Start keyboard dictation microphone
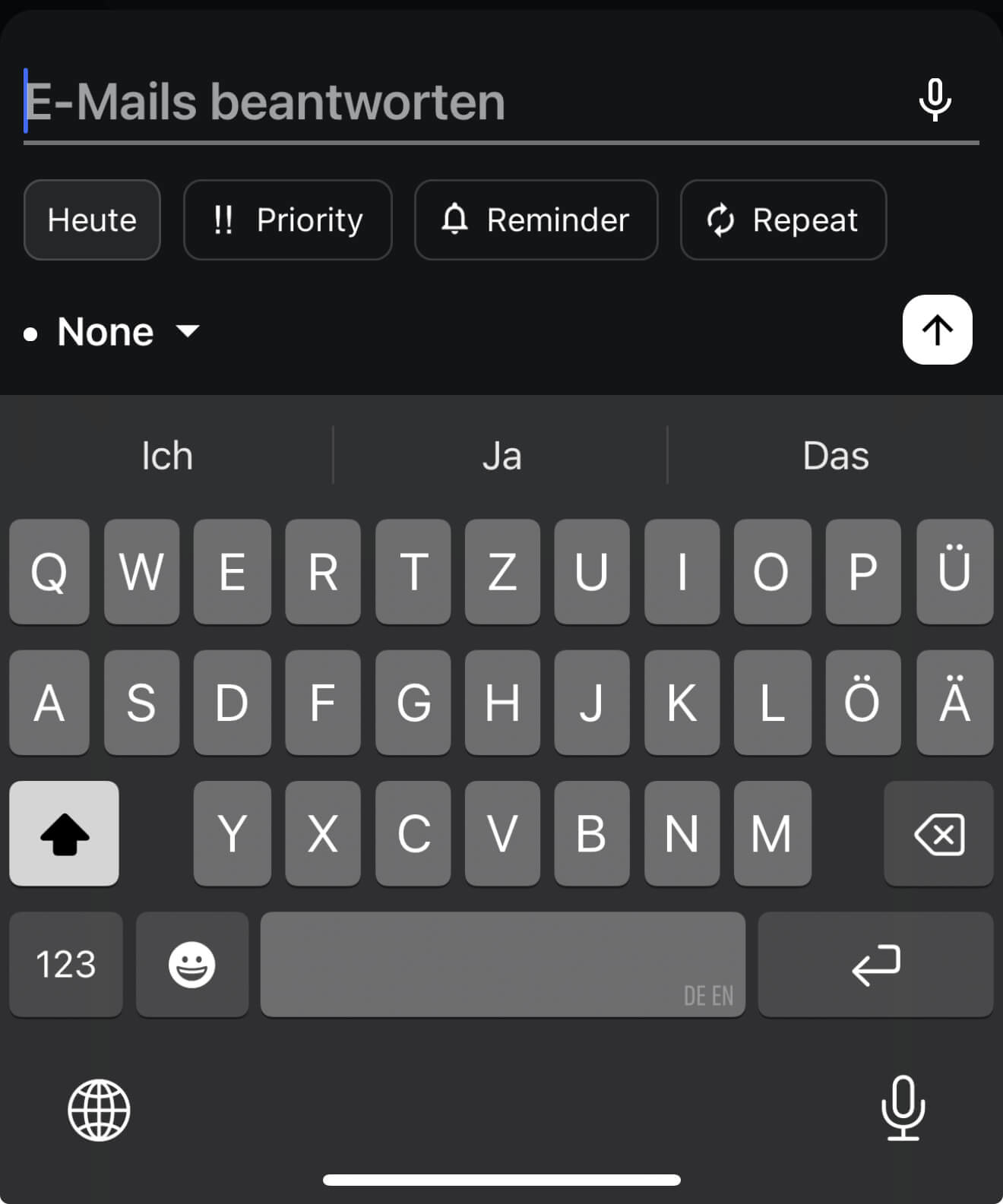This screenshot has width=1003, height=1204. click(903, 1108)
